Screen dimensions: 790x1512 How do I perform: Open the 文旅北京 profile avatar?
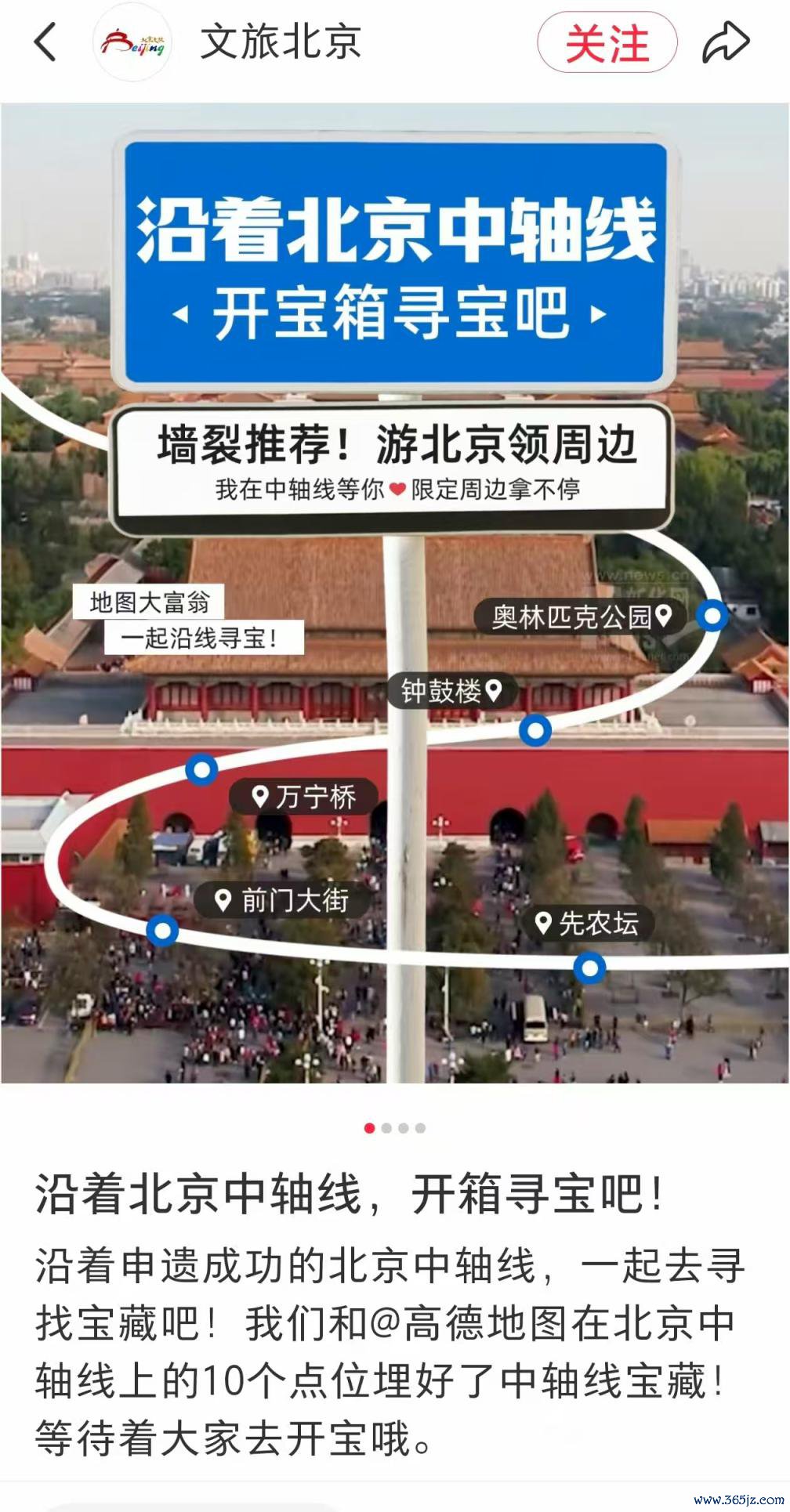pos(132,42)
